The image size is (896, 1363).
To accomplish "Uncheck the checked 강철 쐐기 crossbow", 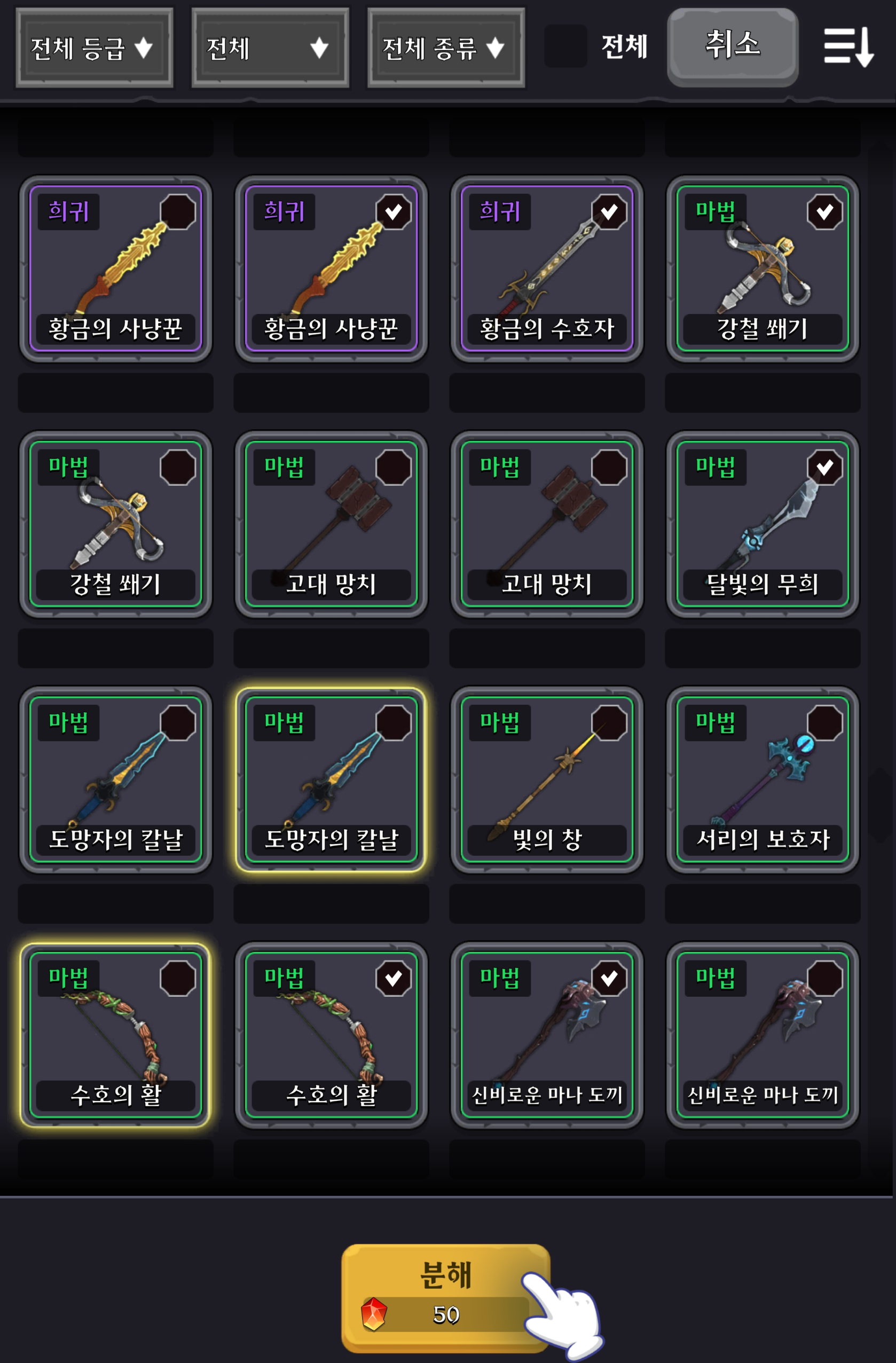I will tap(824, 212).
